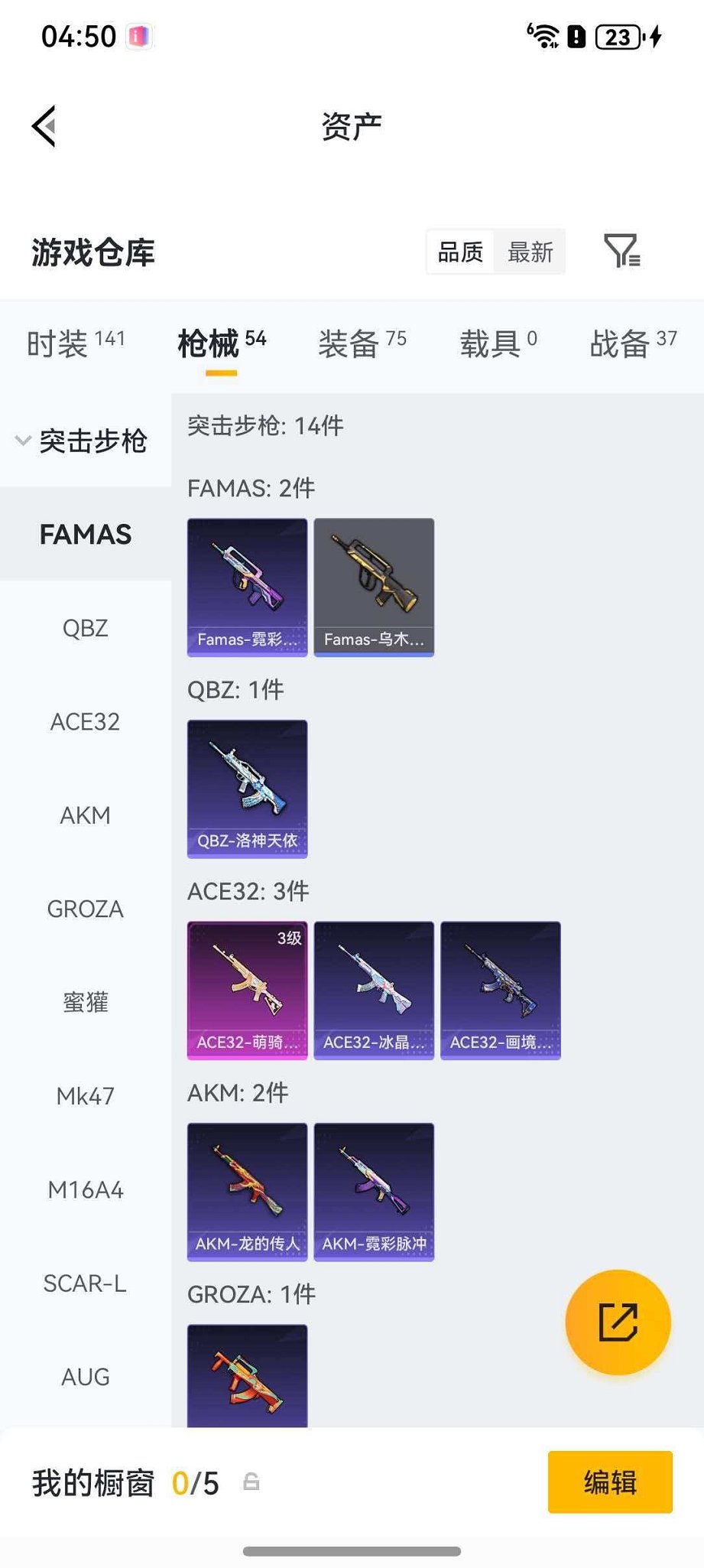Select SCAR-L in the sidebar
This screenshot has width=704, height=1568.
coord(85,1283)
